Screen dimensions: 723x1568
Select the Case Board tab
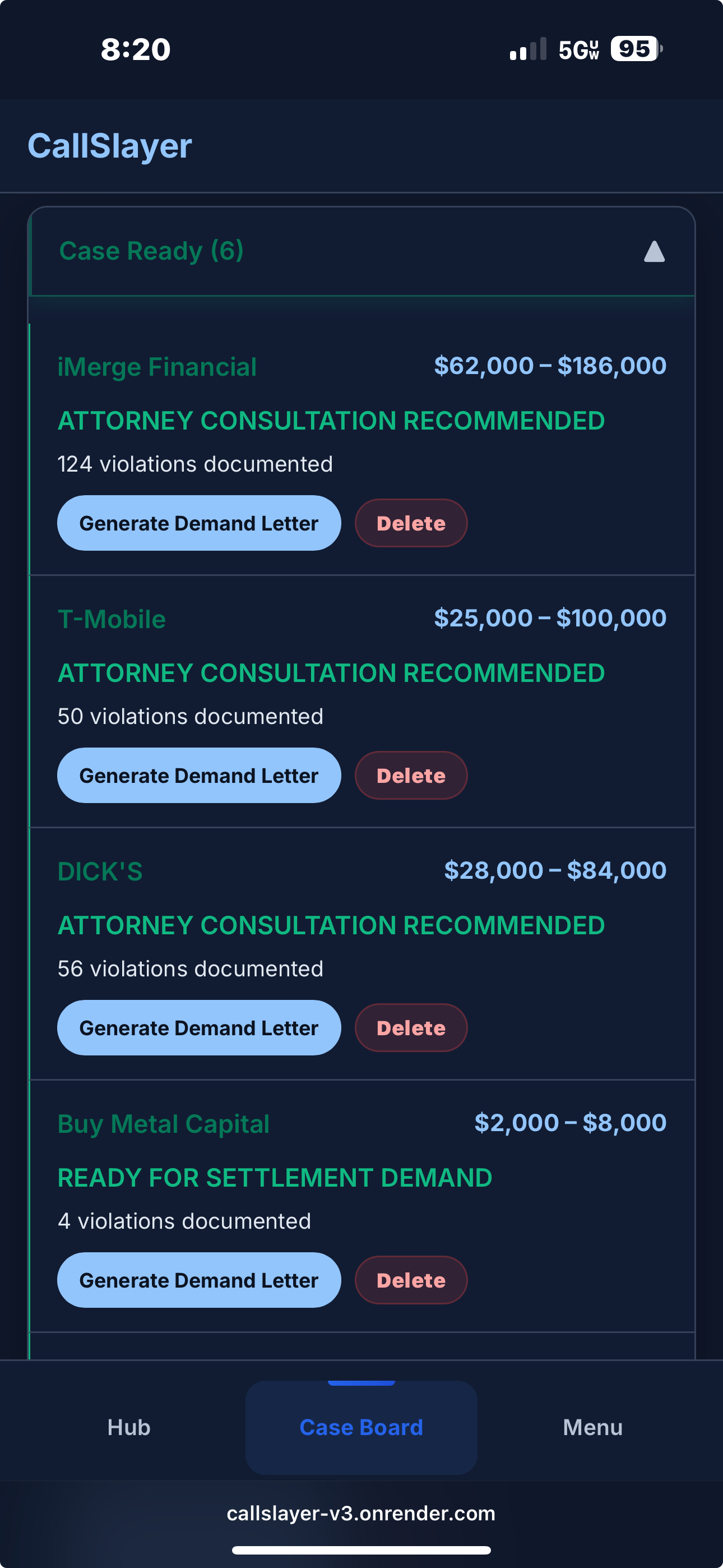click(361, 1427)
